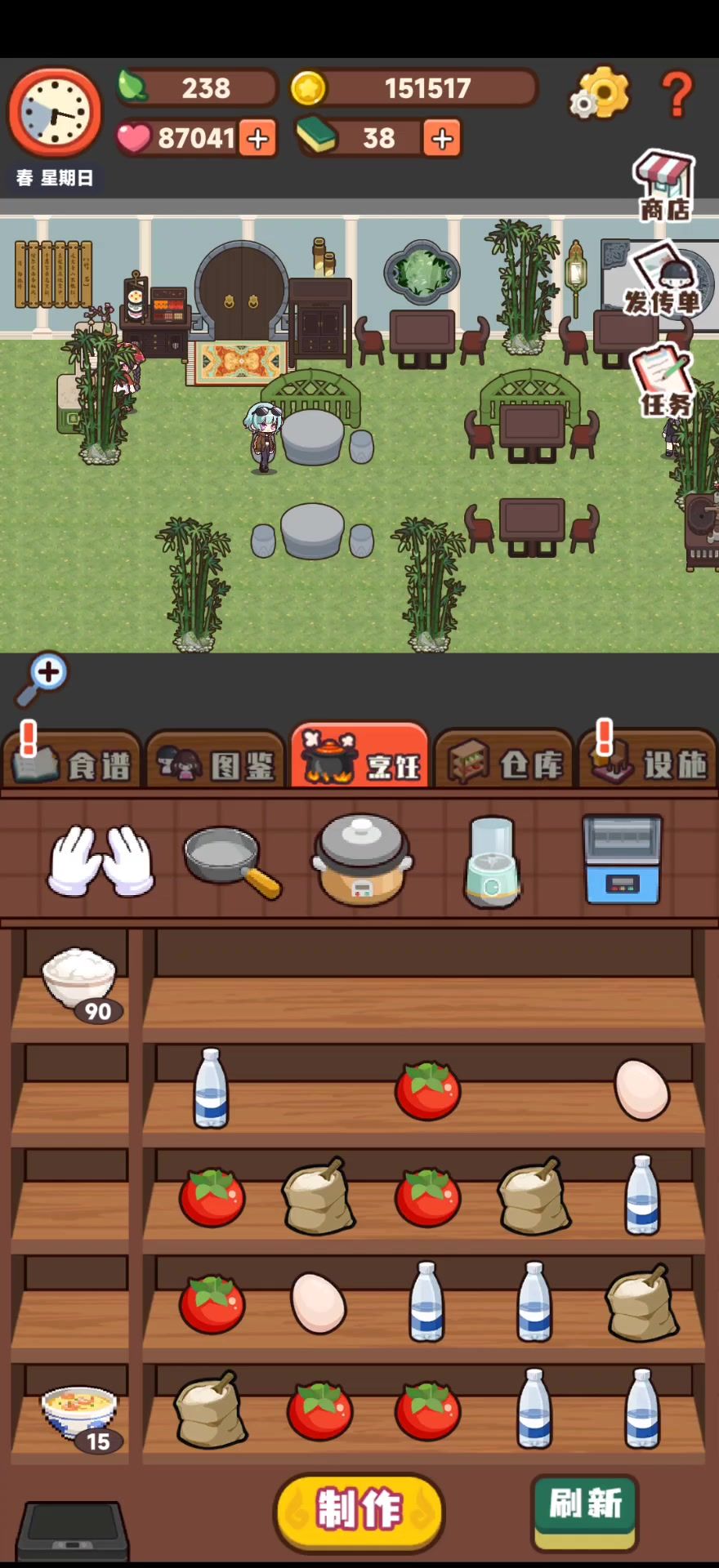Tap the magnifier zoom-in icon
Viewport: 719px width, 1568px height.
click(x=41, y=679)
